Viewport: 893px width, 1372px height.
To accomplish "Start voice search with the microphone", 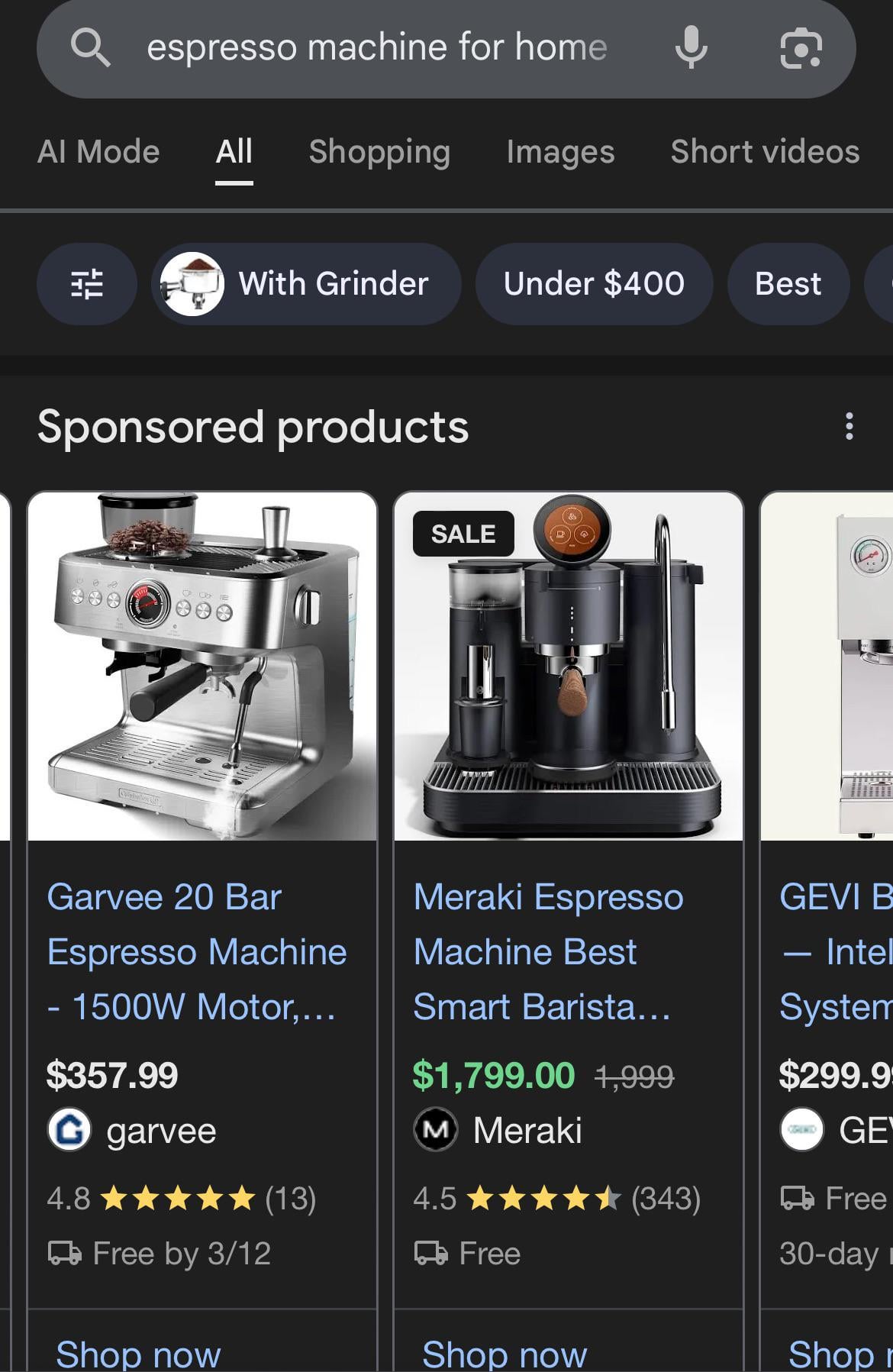I will [692, 47].
